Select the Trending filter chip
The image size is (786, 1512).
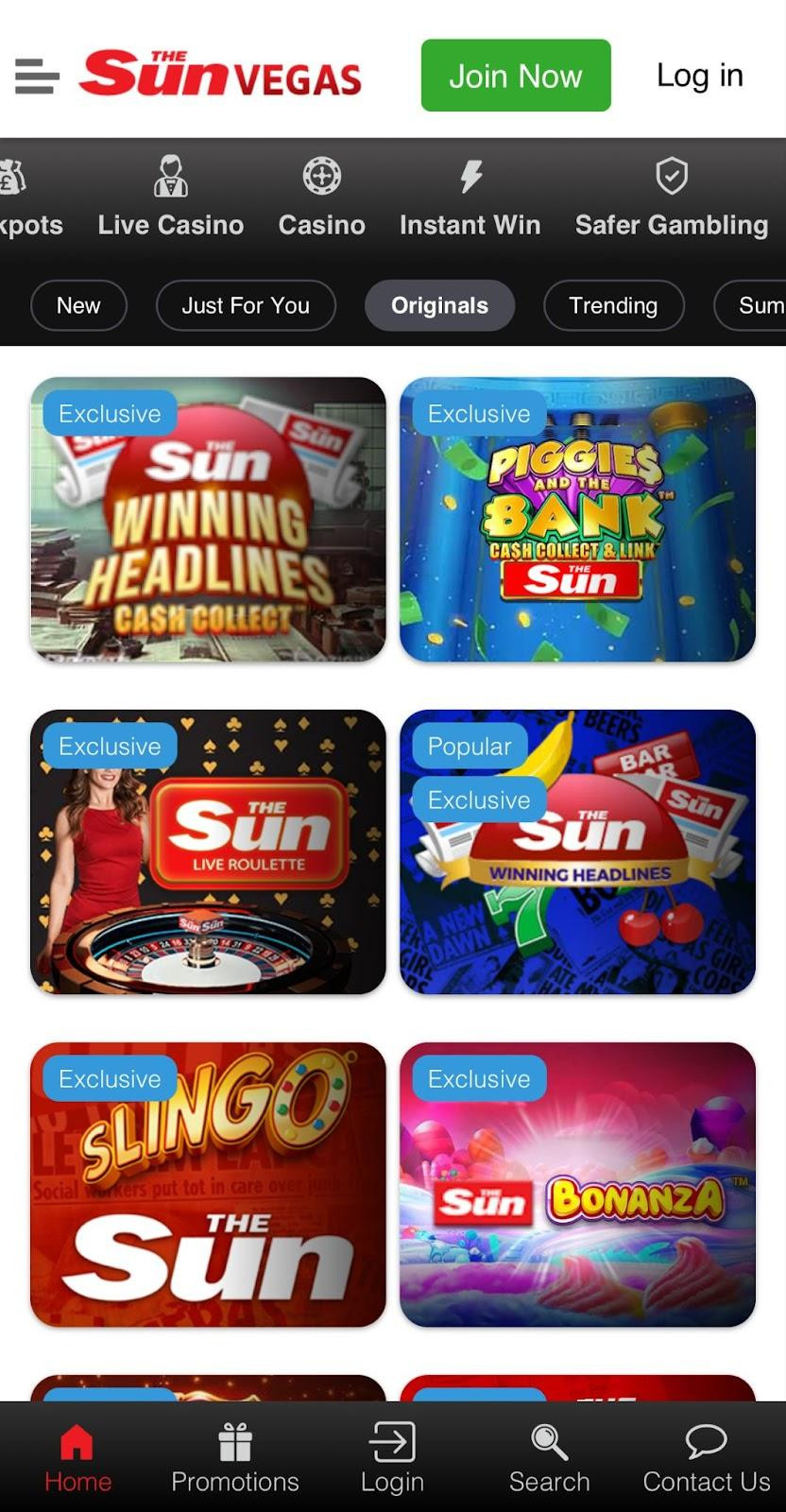[613, 305]
